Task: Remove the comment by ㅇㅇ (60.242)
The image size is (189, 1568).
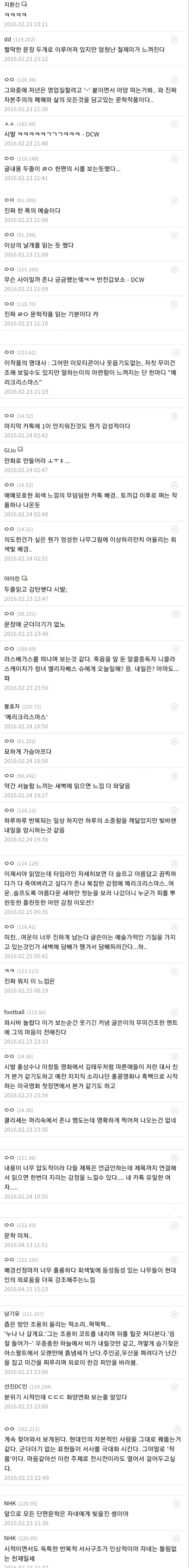Action: click(x=174, y=775)
